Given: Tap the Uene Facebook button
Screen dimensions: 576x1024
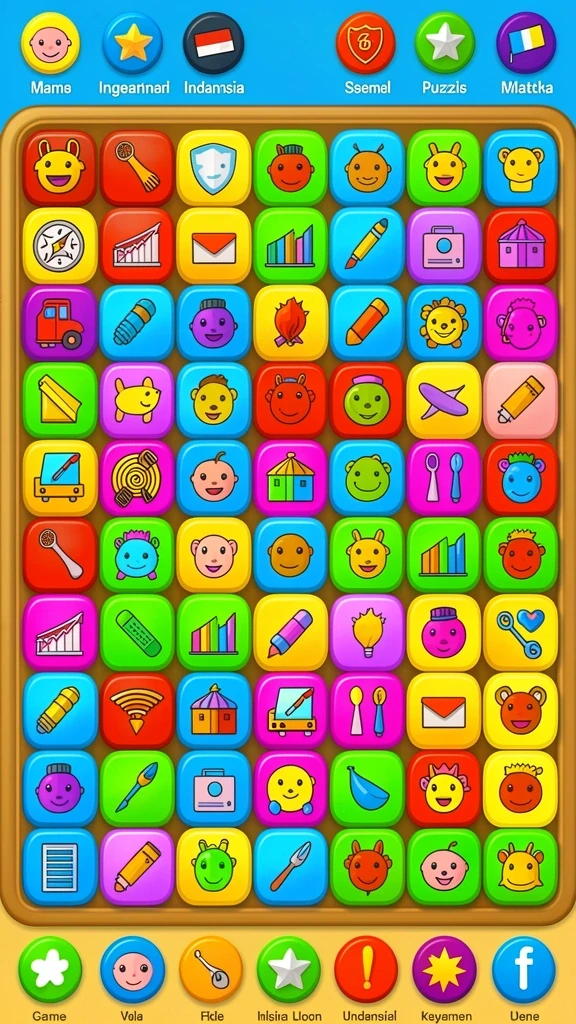Looking at the screenshot, I should click(524, 970).
